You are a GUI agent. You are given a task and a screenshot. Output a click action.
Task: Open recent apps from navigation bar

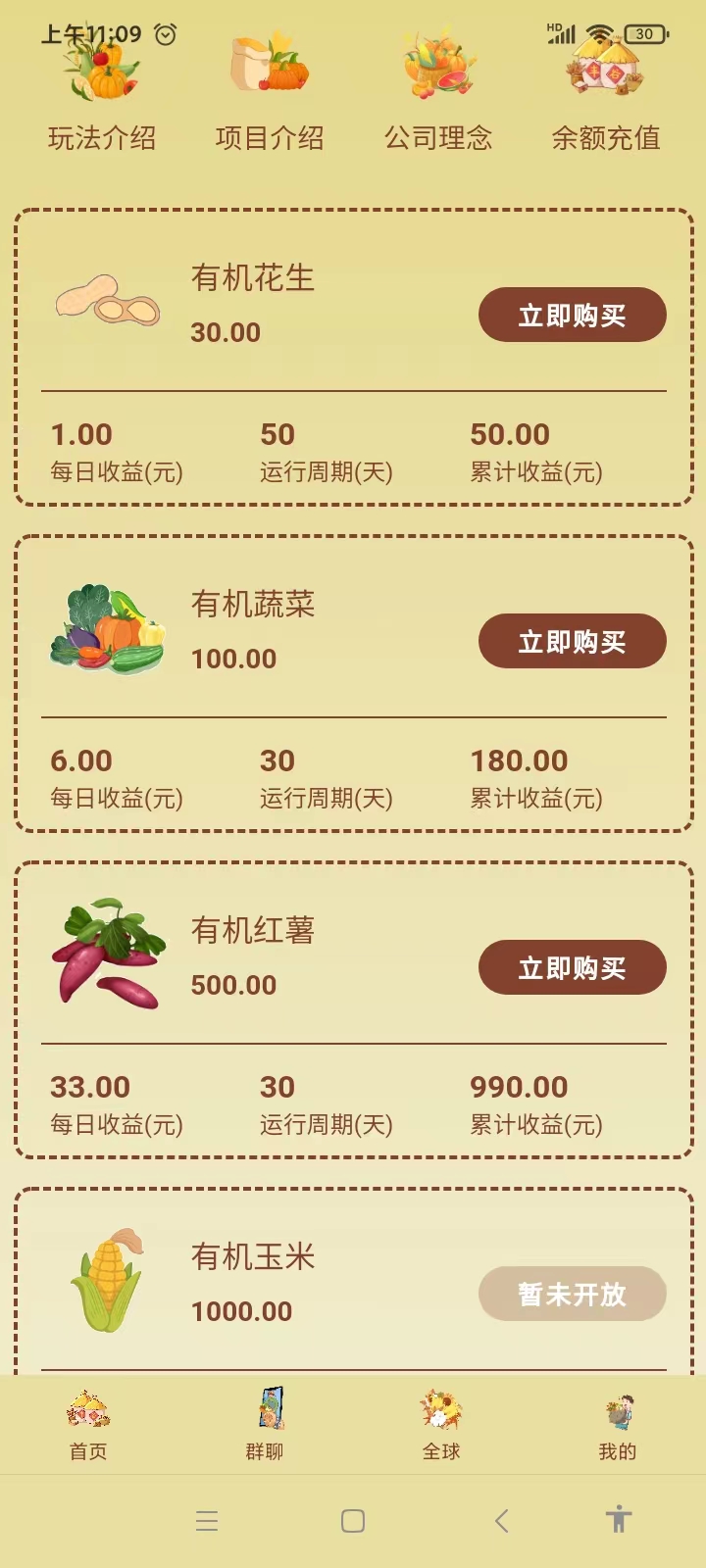coord(207,1521)
